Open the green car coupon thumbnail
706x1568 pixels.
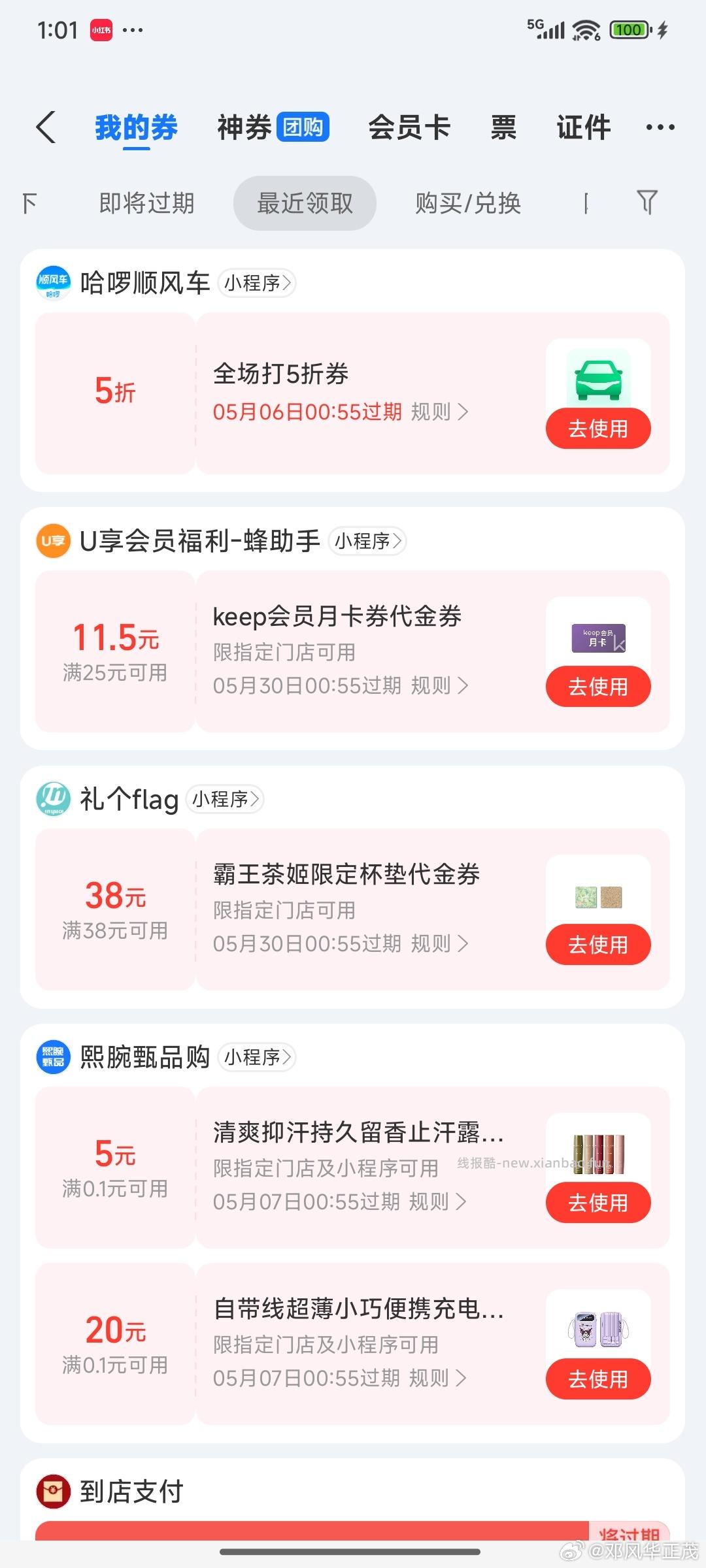point(598,378)
